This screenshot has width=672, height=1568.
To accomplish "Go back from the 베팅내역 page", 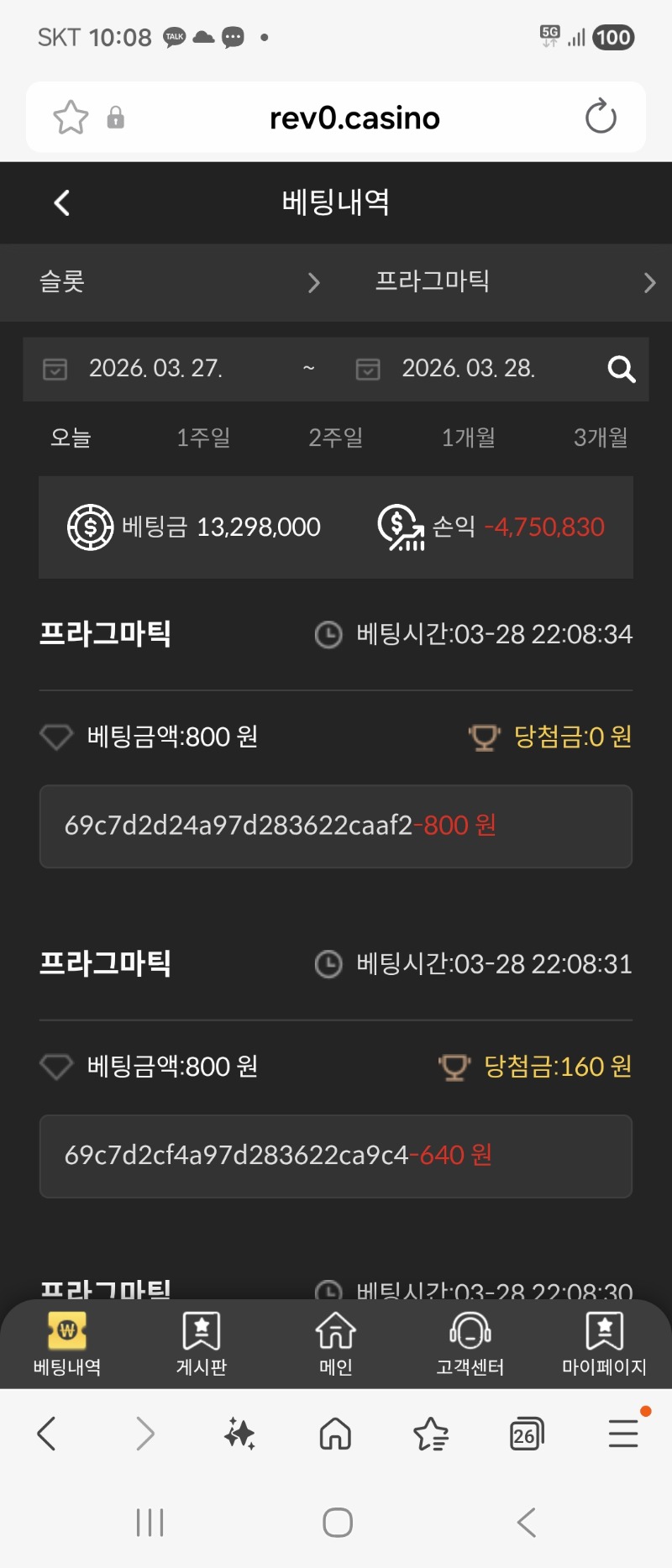I will (61, 202).
